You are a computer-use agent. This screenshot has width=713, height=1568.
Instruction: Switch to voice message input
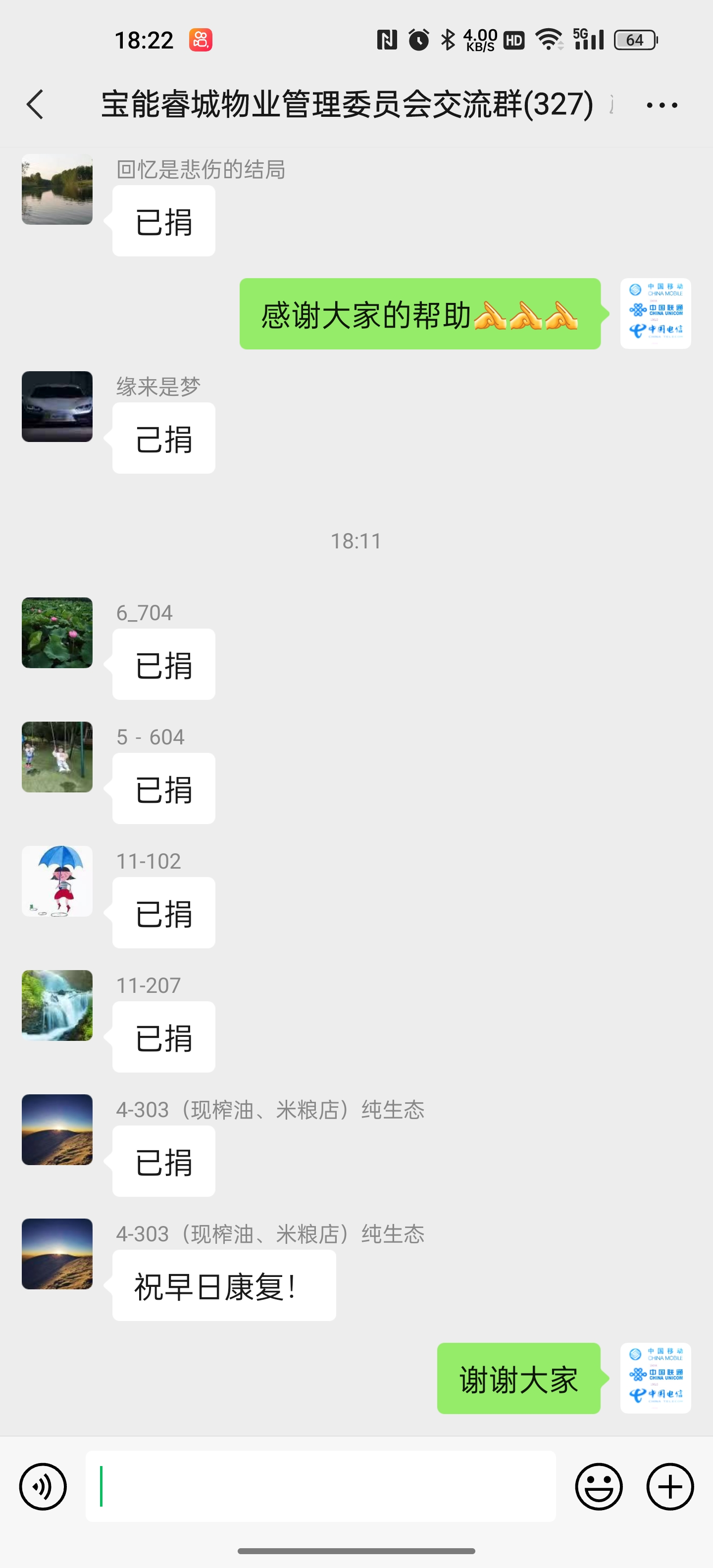43,1486
